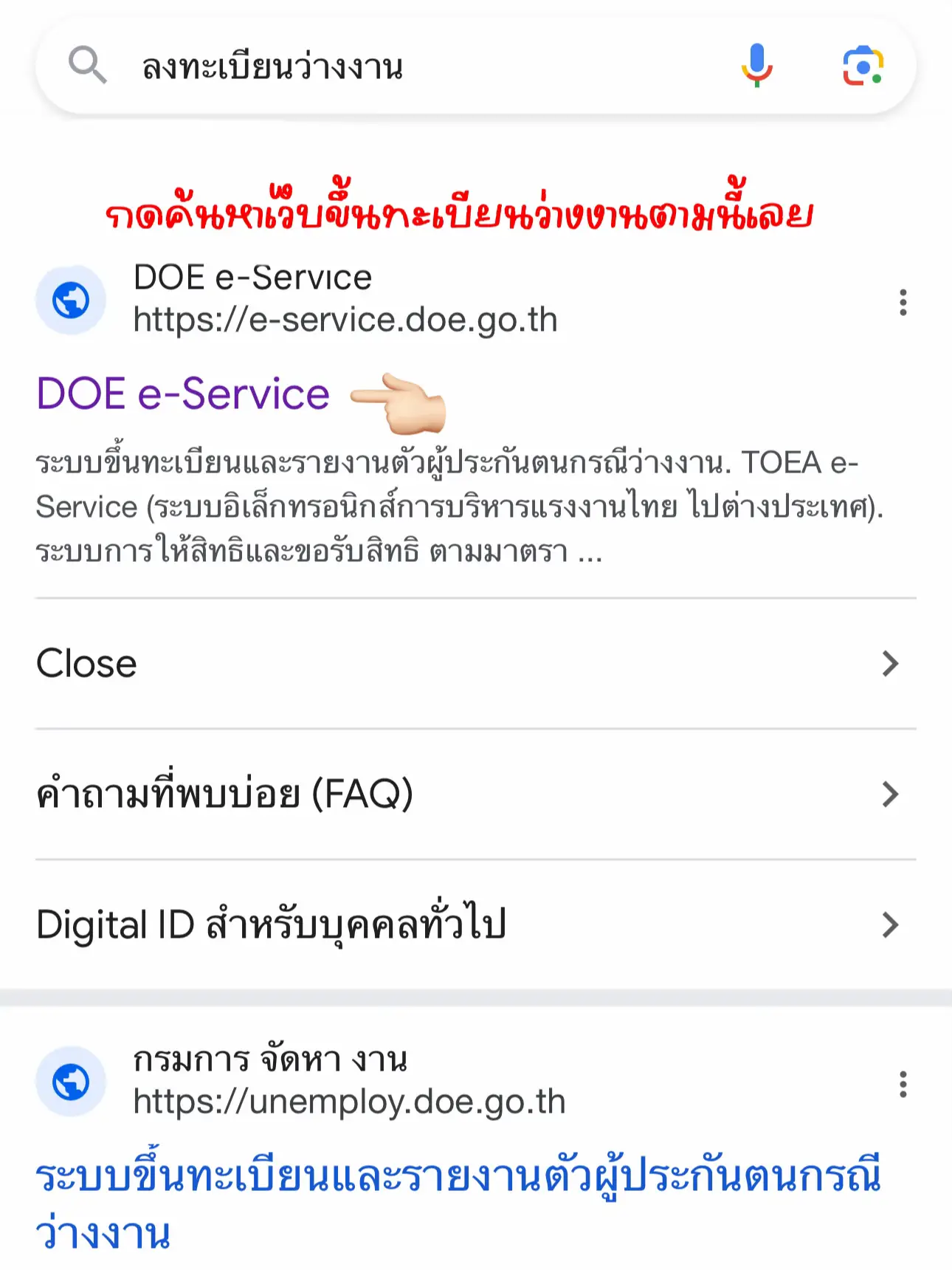Click the FAQ sitelink label text
The width and height of the screenshot is (952, 1270).
[225, 794]
